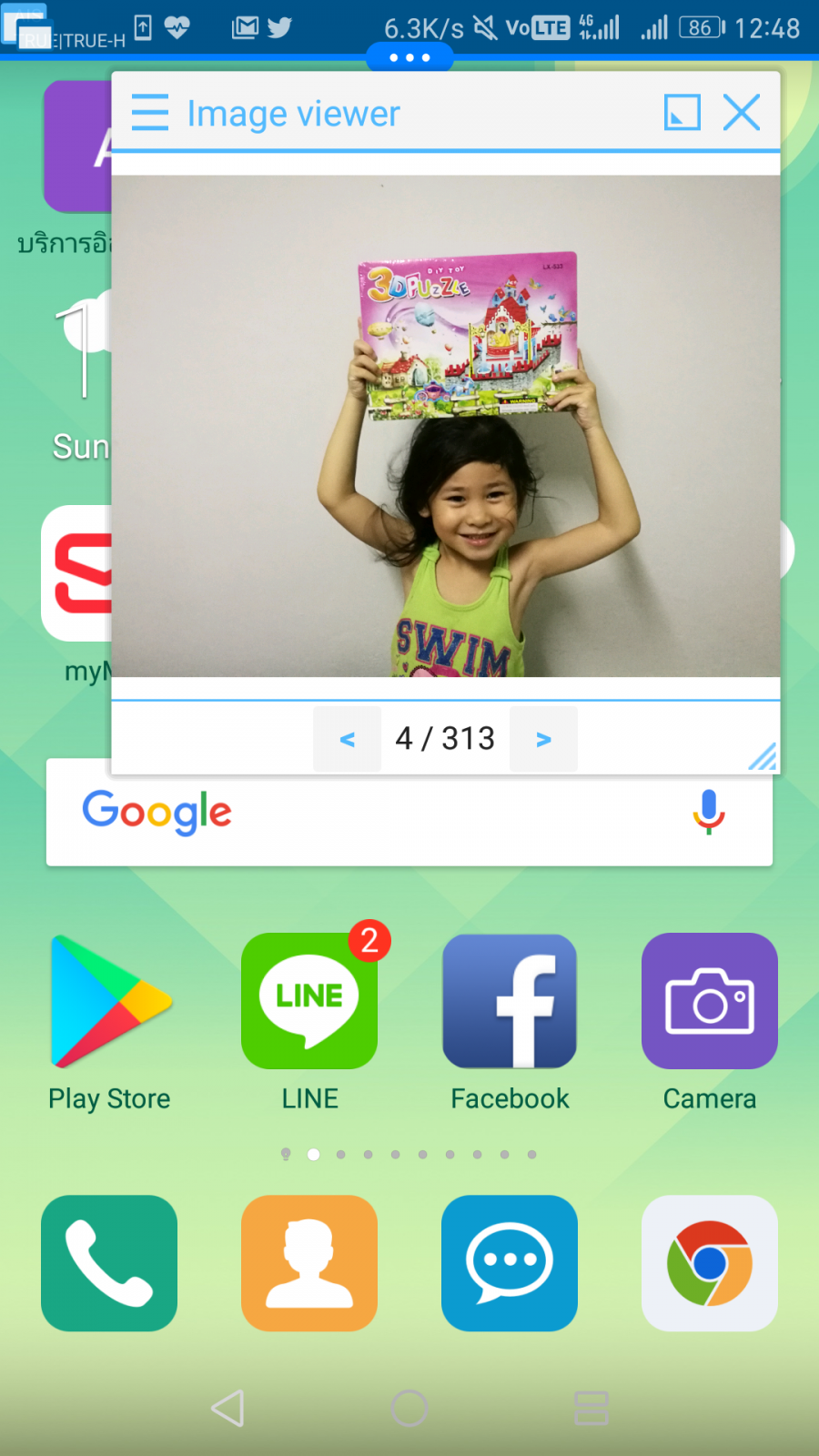Open the Camera app

[710, 1001]
